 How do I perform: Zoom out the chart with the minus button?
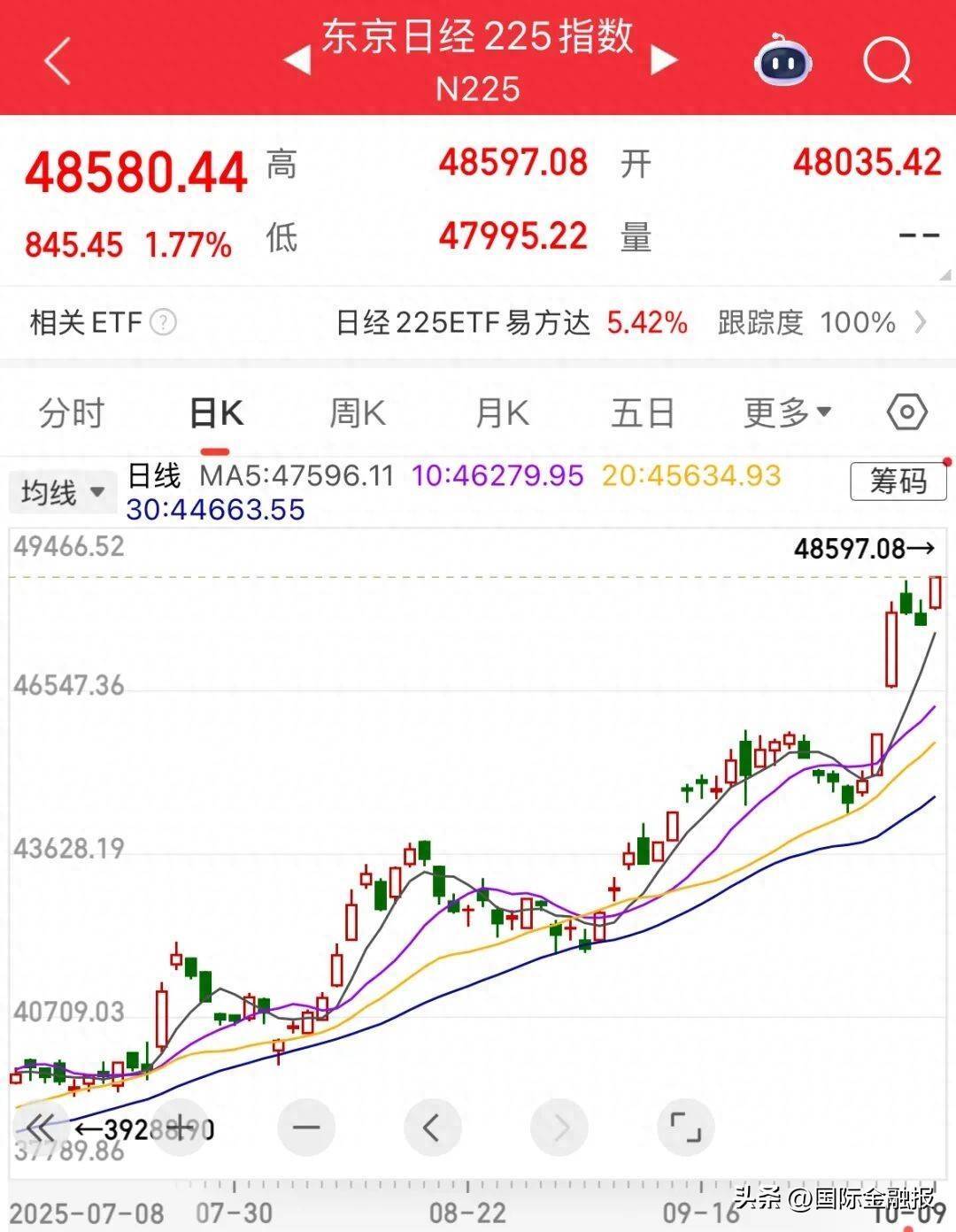[x=306, y=1128]
